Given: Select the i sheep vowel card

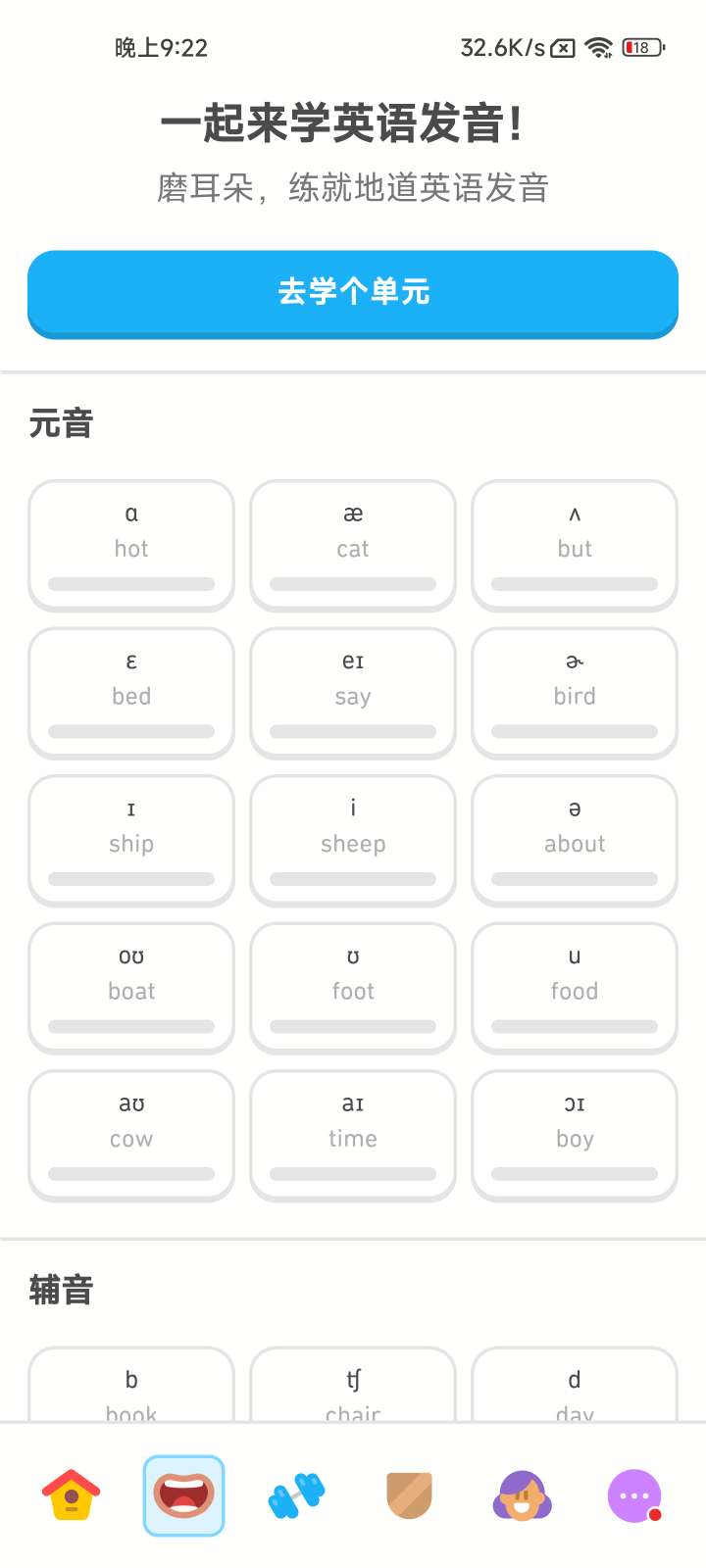Looking at the screenshot, I should coord(353,840).
